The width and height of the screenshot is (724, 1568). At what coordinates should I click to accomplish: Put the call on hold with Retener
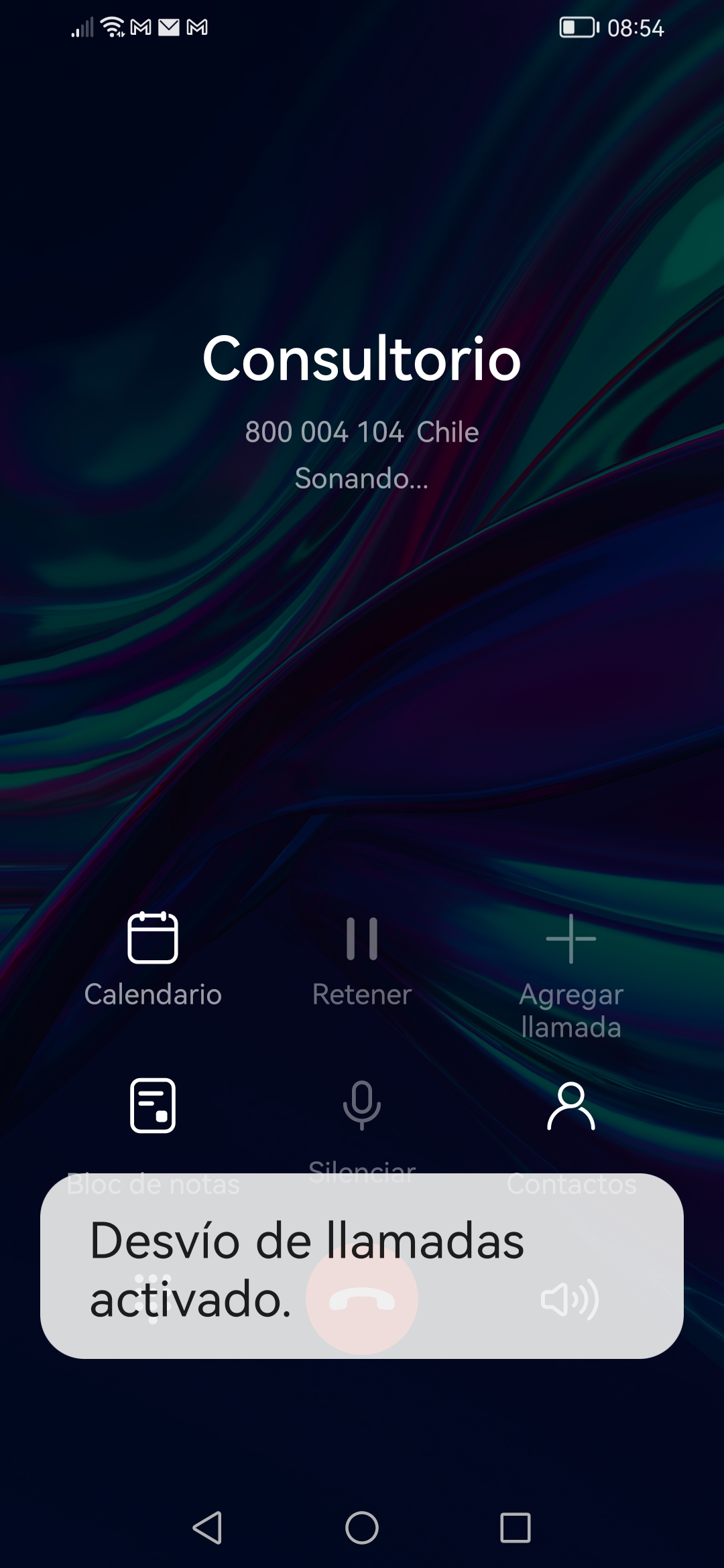click(x=362, y=938)
